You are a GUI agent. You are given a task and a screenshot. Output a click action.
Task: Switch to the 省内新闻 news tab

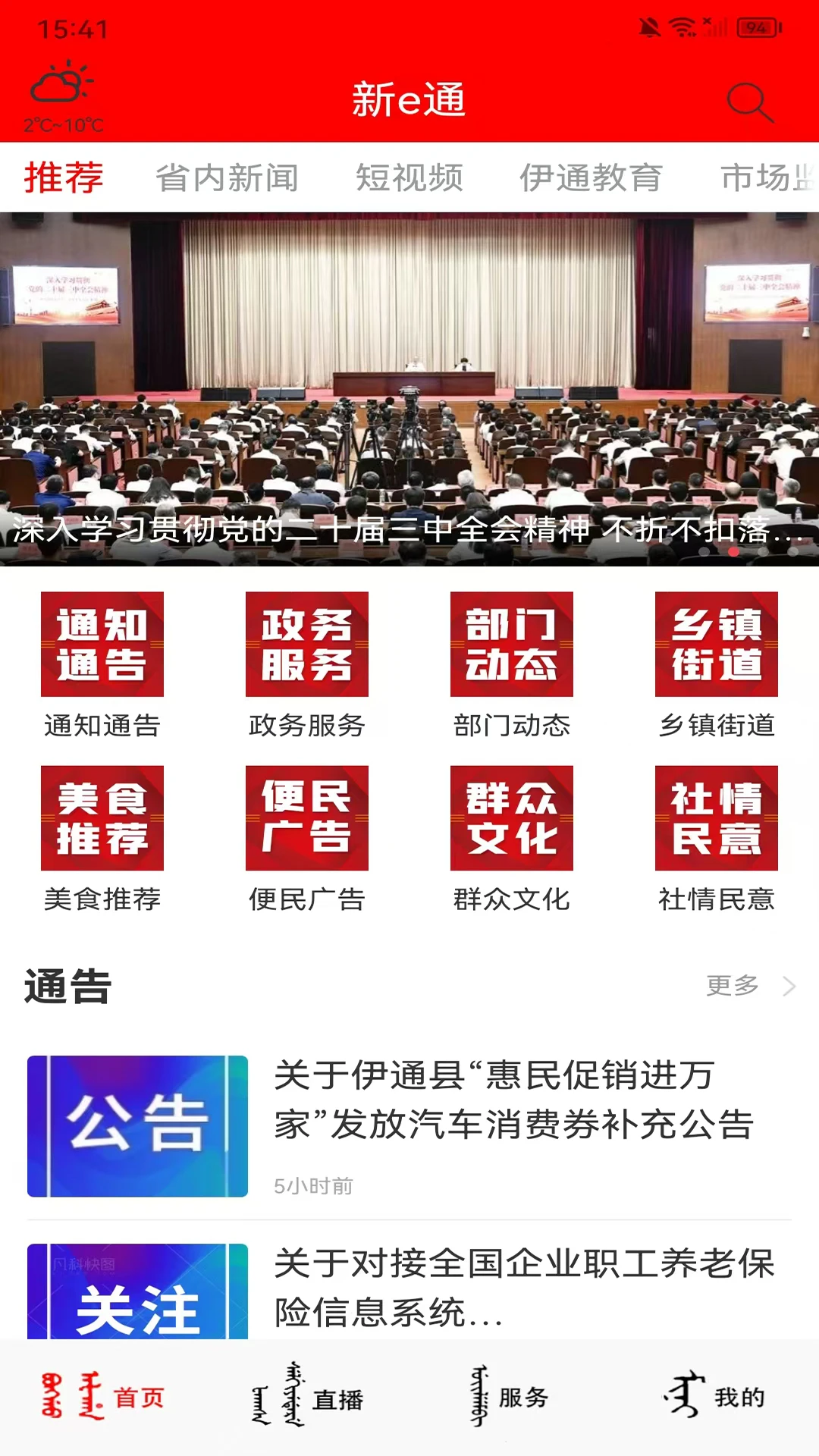pyautogui.click(x=226, y=177)
